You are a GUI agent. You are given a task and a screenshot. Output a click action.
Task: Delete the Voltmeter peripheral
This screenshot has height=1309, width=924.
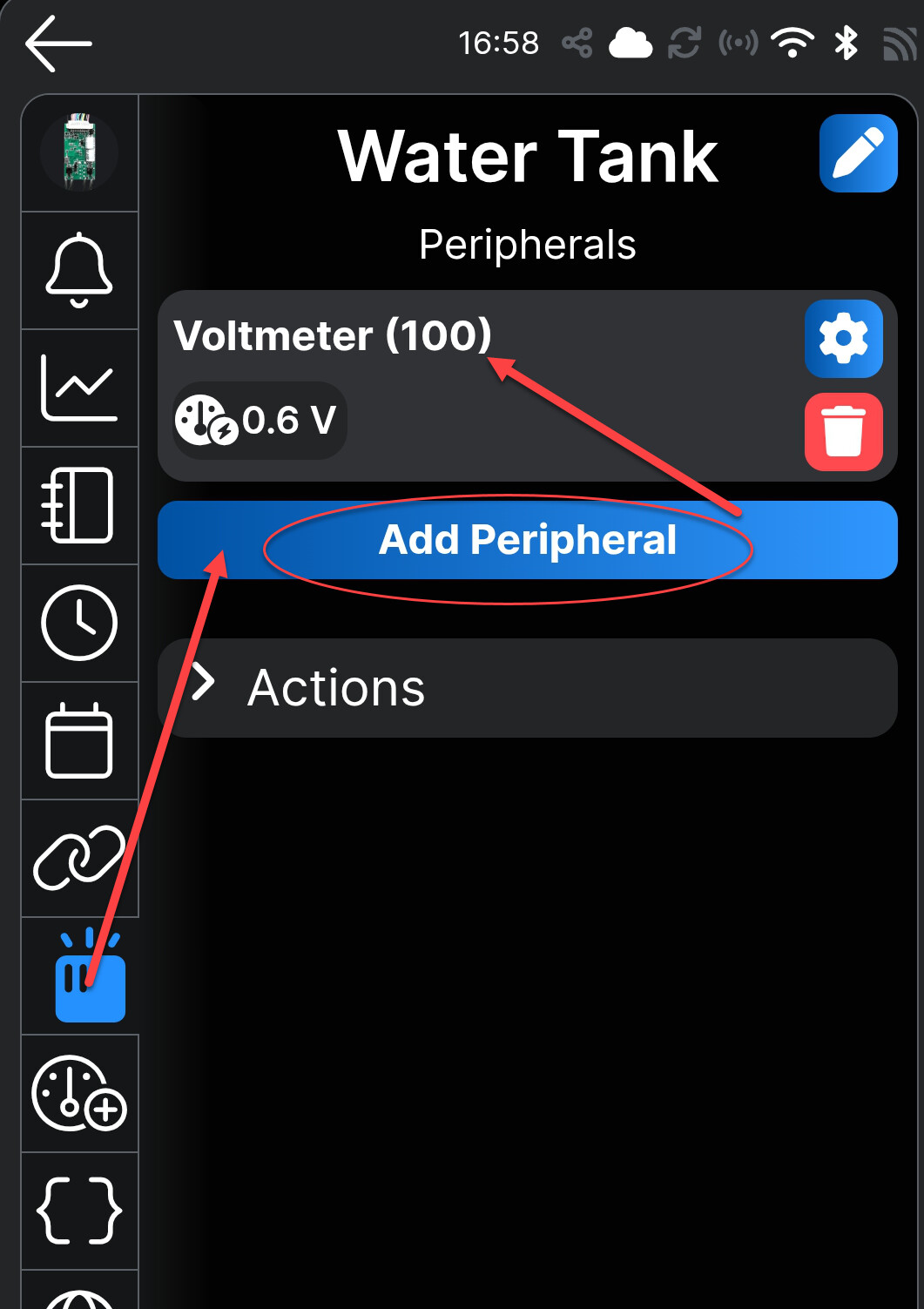tap(843, 432)
